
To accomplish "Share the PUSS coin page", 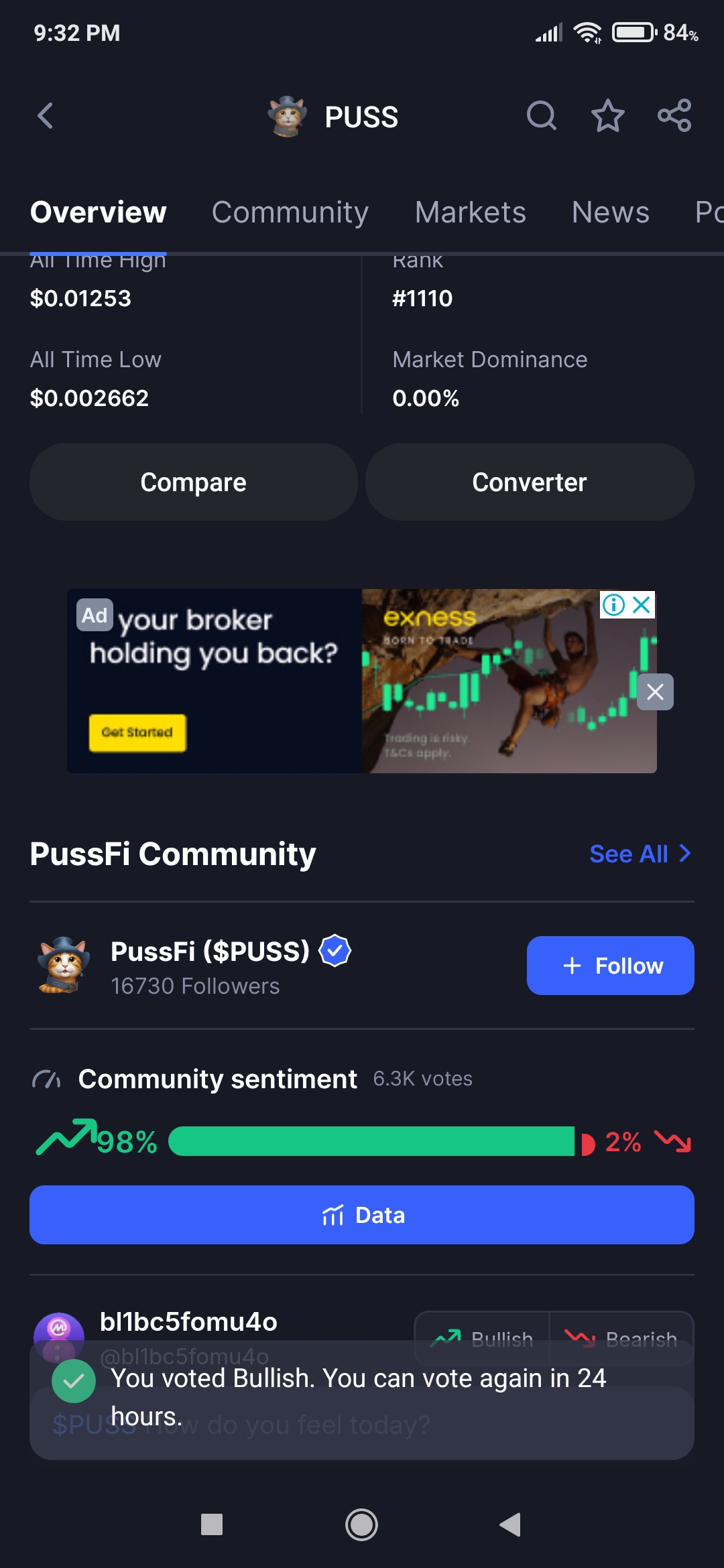I will tap(674, 116).
